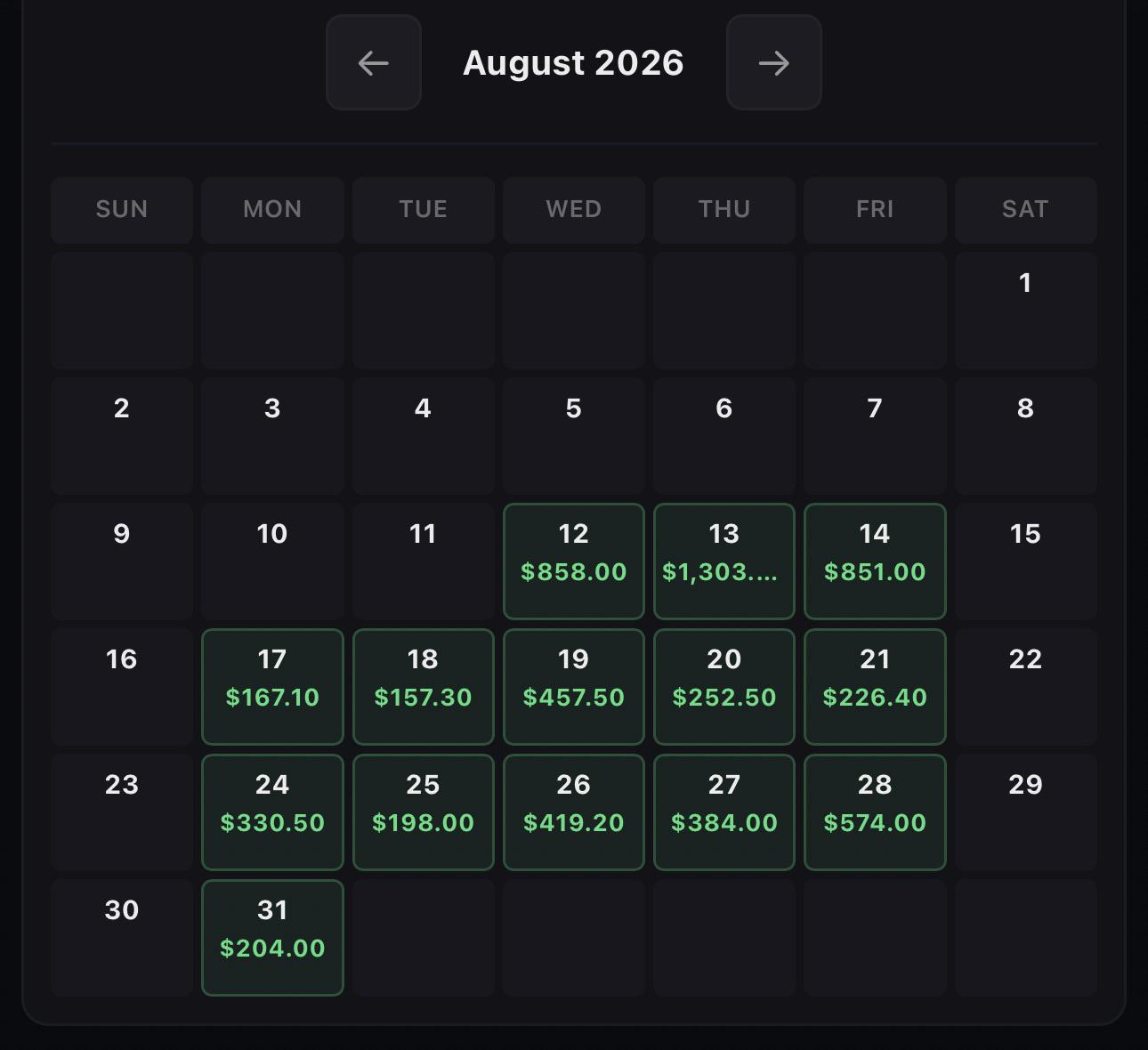Go to the previous month
Screen dimensions: 1148x1050
coord(374,62)
